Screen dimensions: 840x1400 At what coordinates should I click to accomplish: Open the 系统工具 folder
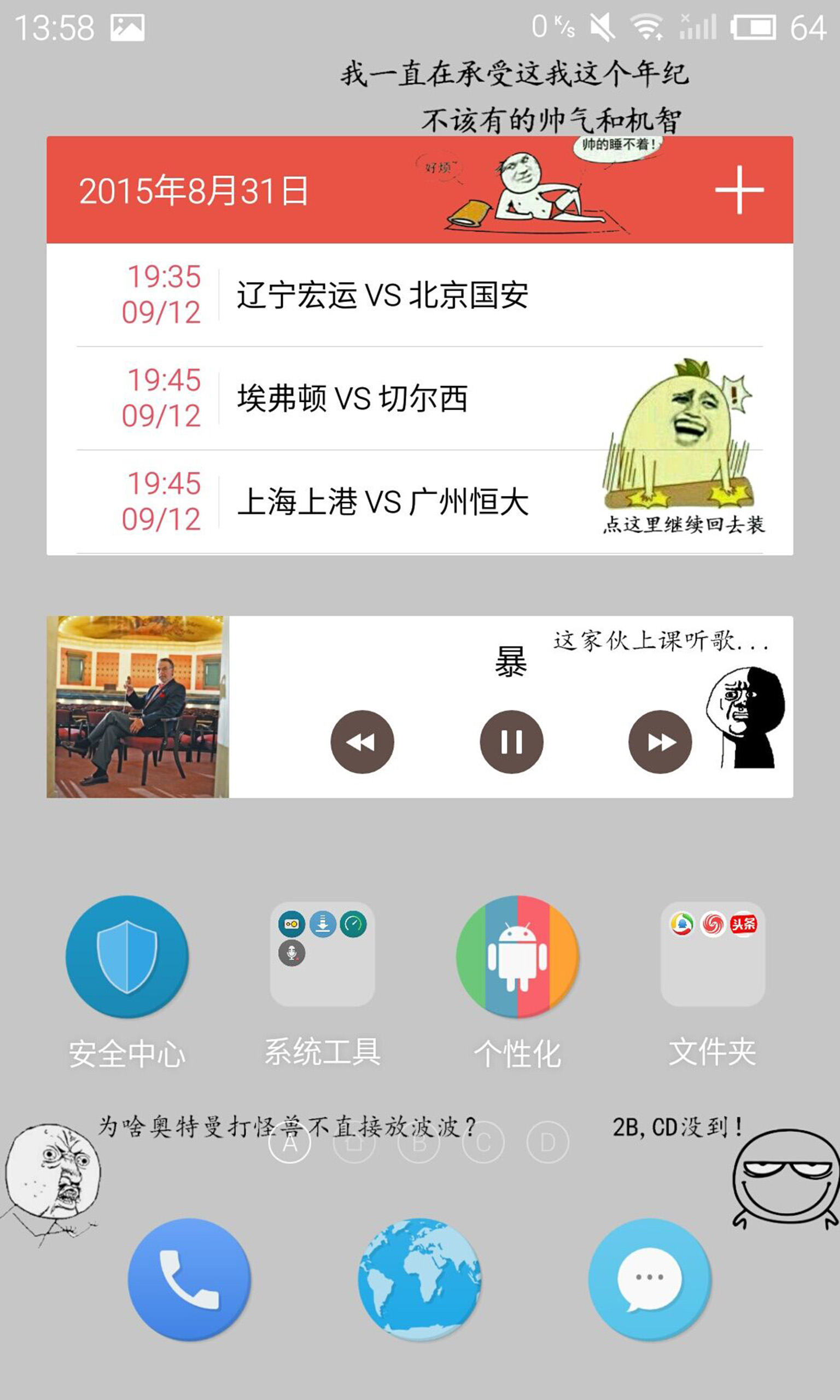(322, 954)
